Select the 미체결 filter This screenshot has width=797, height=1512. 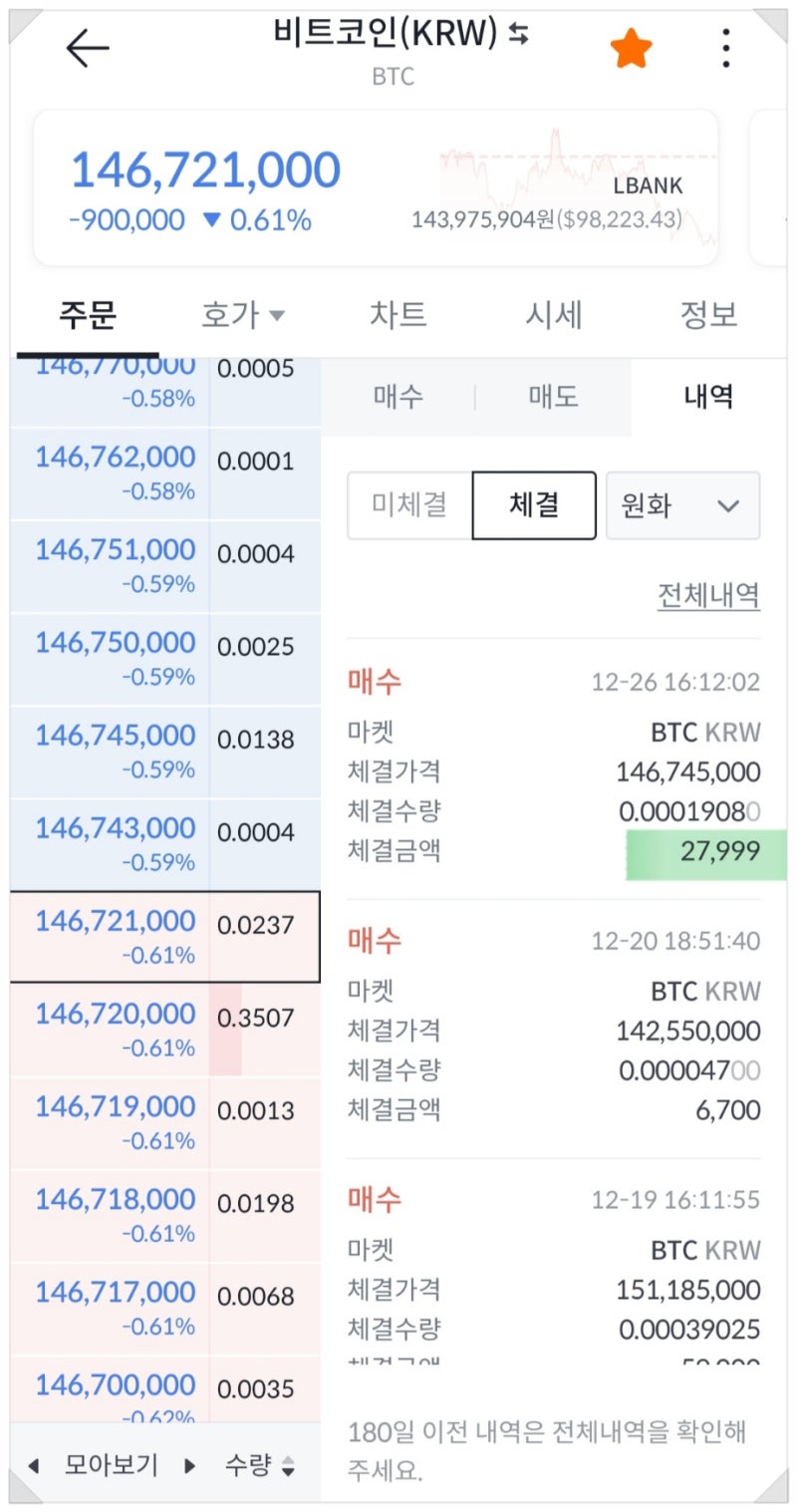(x=406, y=505)
